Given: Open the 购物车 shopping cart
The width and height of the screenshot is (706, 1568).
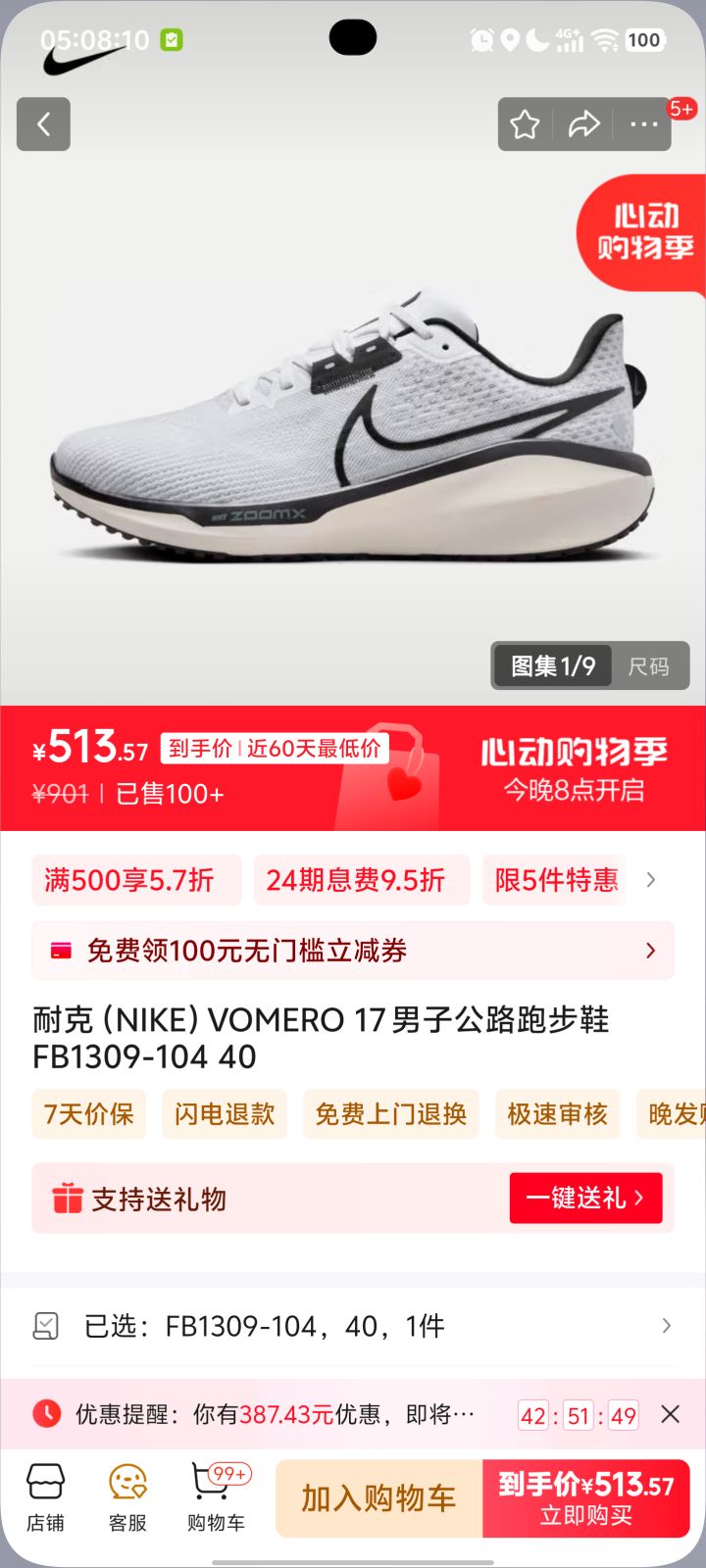Looking at the screenshot, I should [216, 1497].
